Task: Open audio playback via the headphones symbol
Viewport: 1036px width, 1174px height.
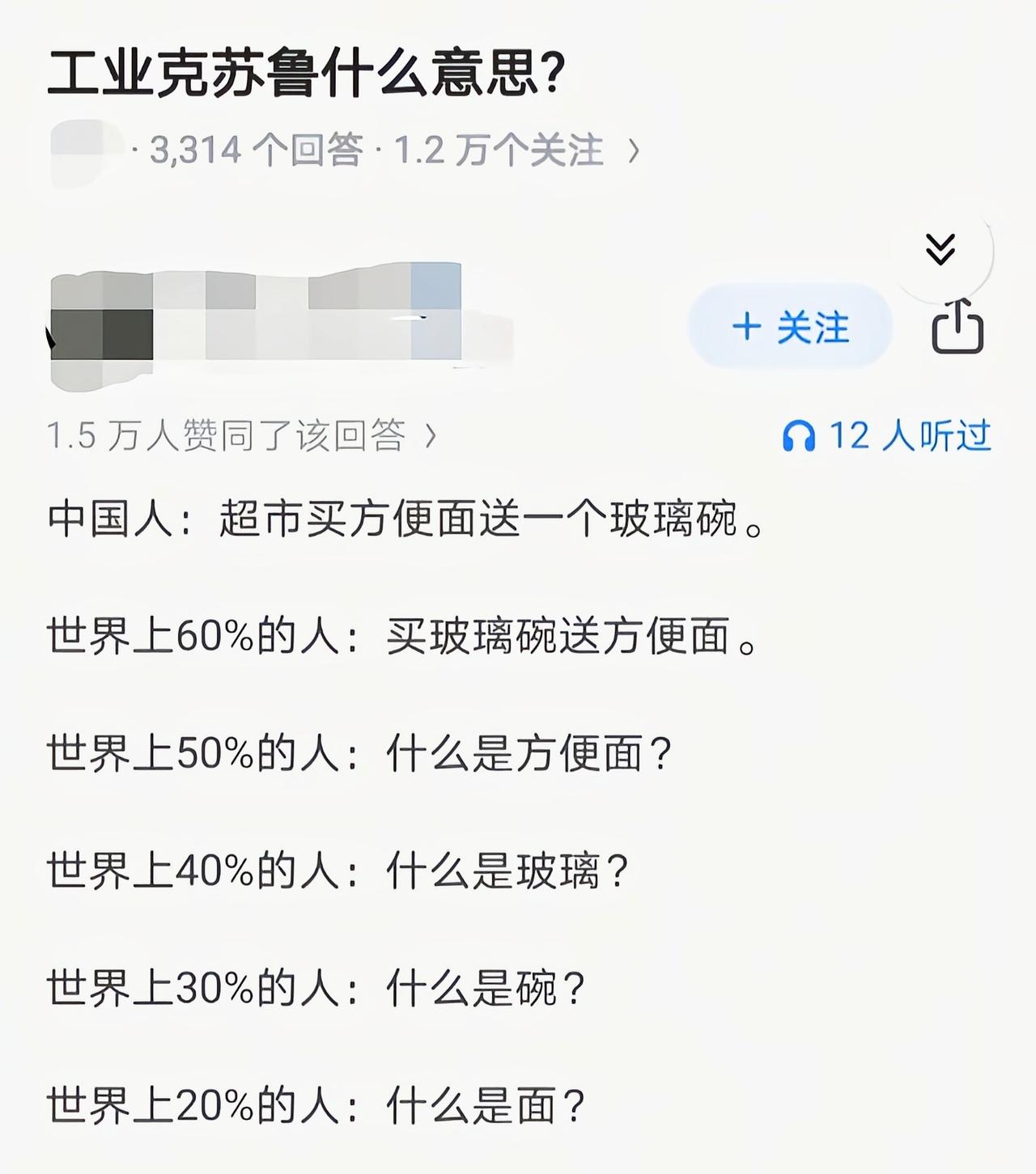Action: pyautogui.click(x=800, y=437)
